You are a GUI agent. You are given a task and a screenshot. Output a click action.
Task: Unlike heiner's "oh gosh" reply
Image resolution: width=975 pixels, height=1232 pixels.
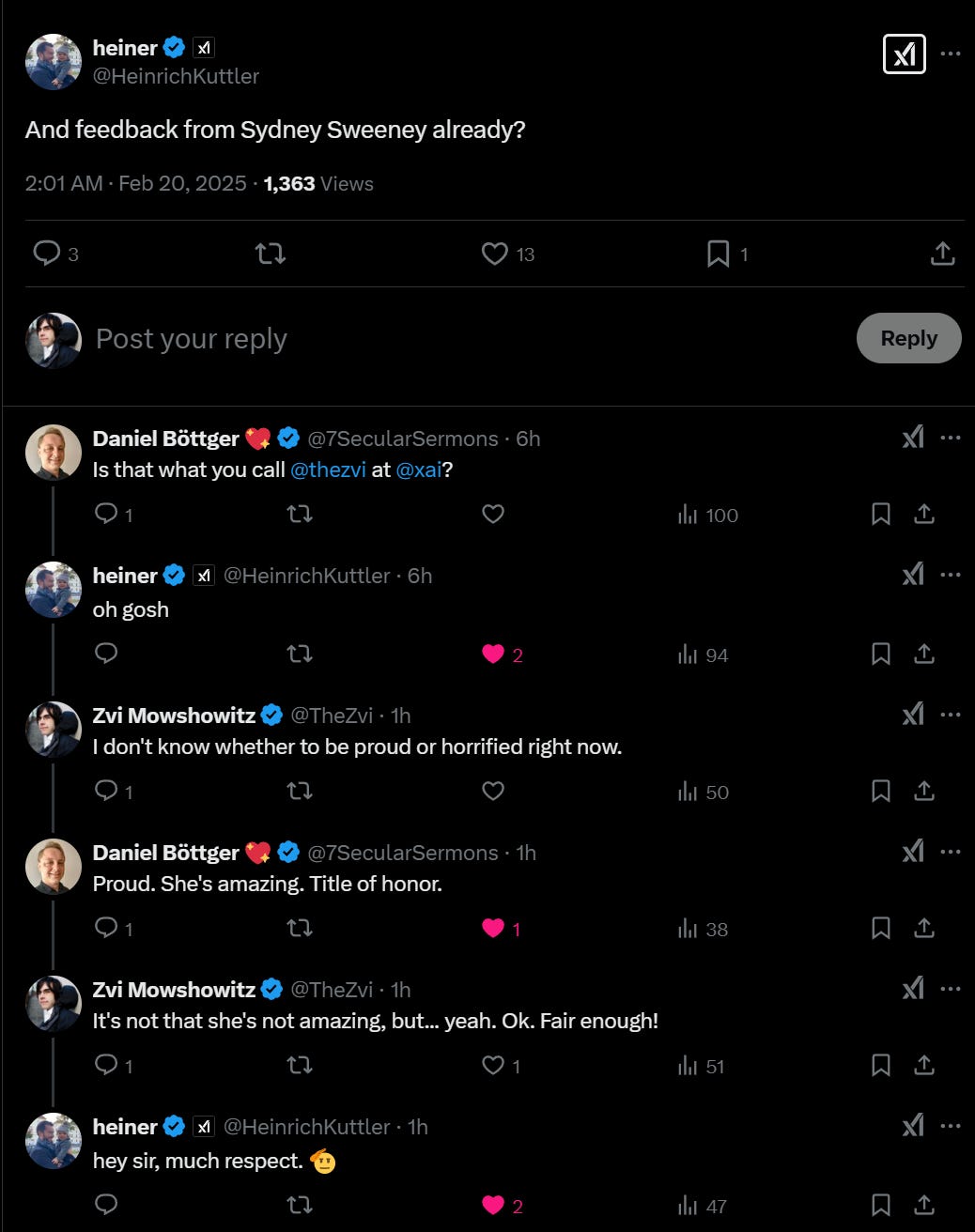click(493, 654)
